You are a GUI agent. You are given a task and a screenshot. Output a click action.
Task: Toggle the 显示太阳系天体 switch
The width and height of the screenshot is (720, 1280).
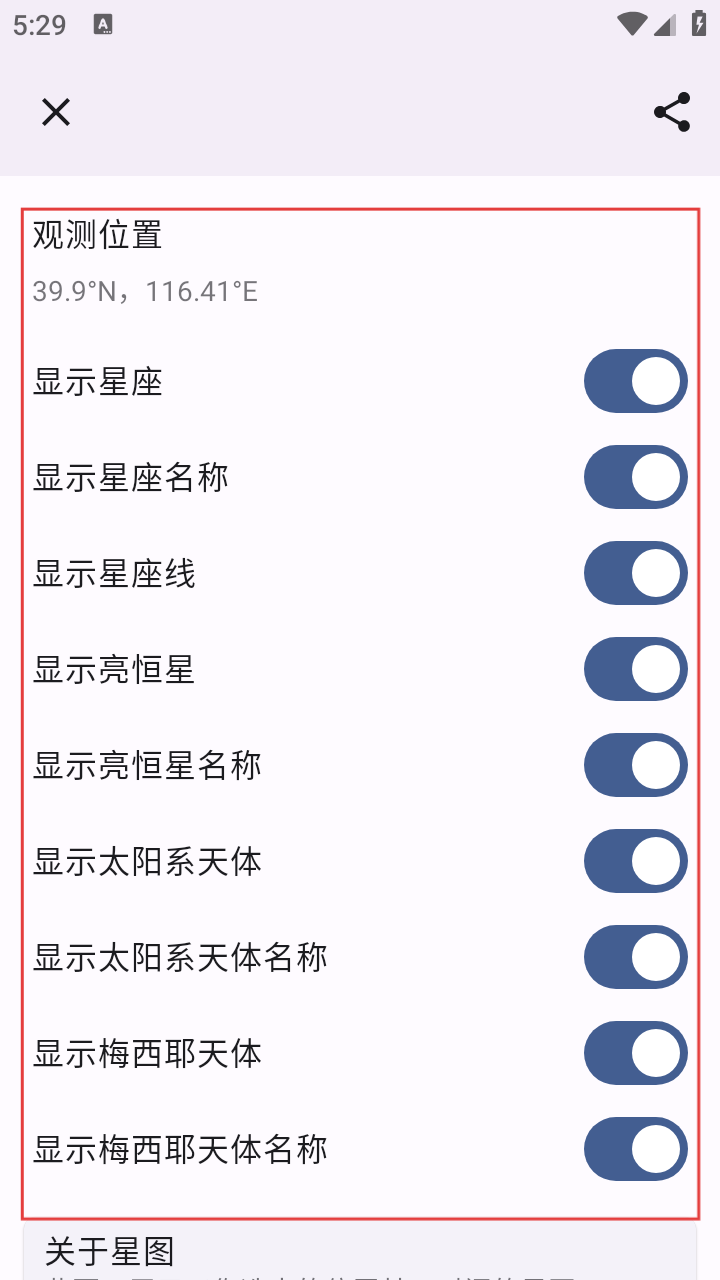click(x=636, y=861)
